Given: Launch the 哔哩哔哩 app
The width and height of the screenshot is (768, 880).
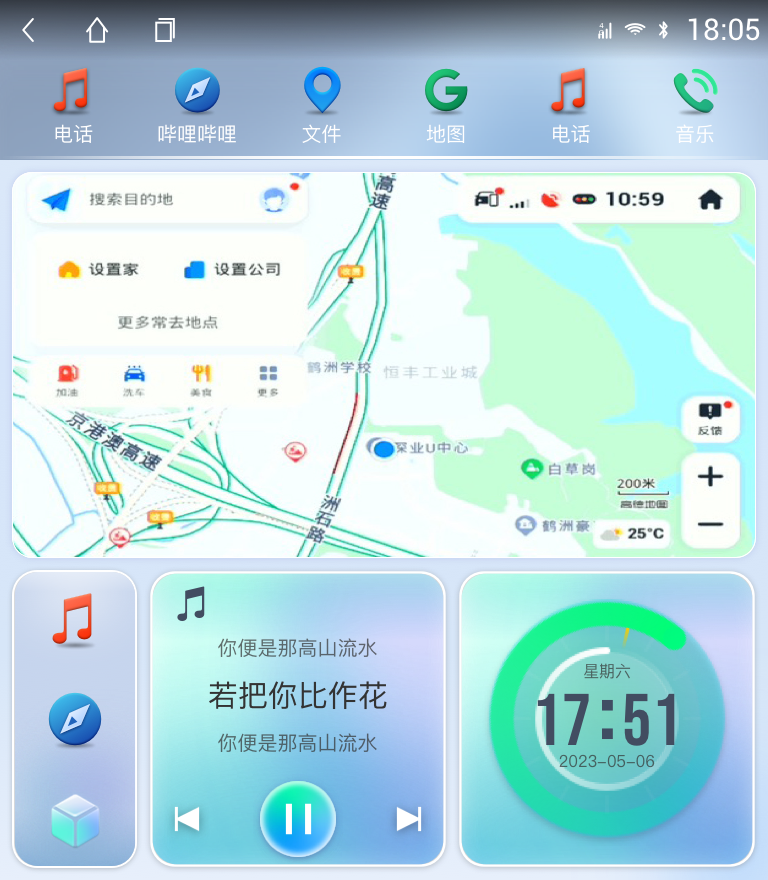Looking at the screenshot, I should (197, 106).
